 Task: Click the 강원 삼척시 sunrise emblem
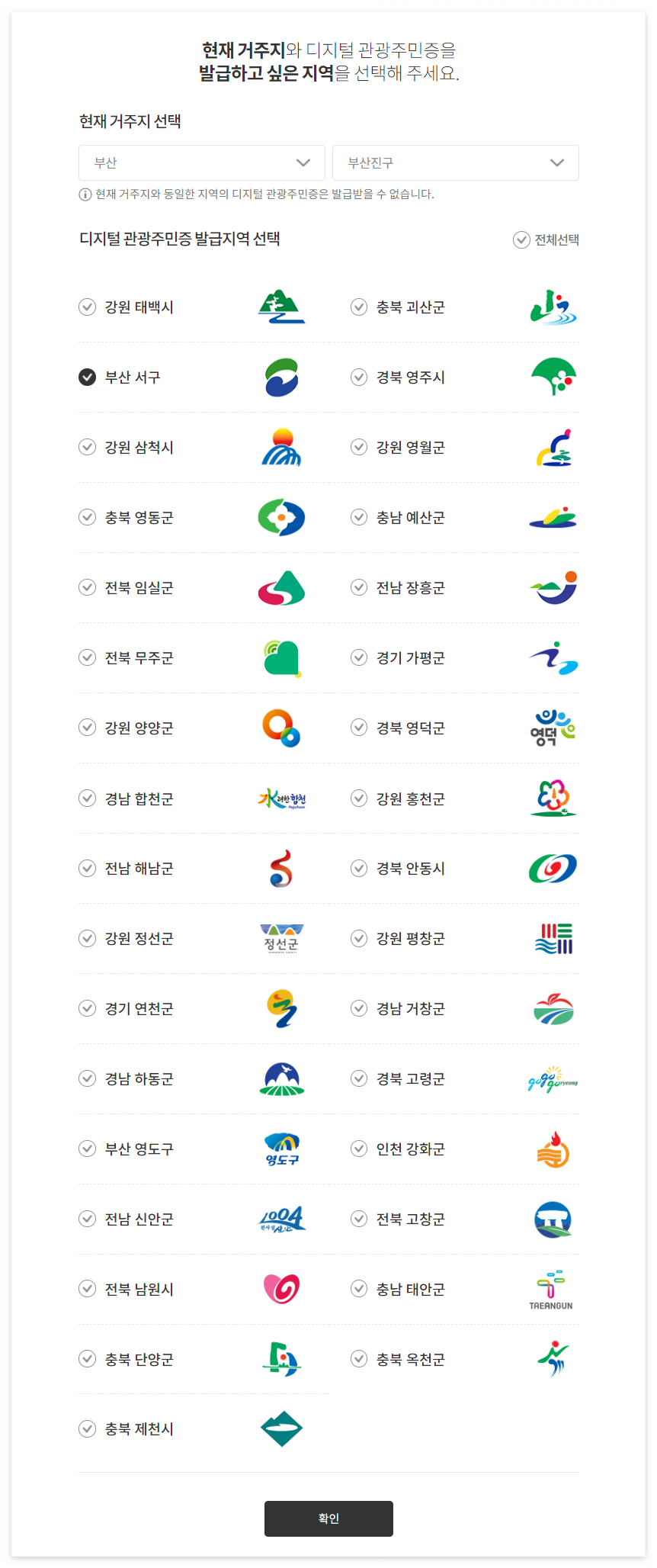[x=281, y=447]
